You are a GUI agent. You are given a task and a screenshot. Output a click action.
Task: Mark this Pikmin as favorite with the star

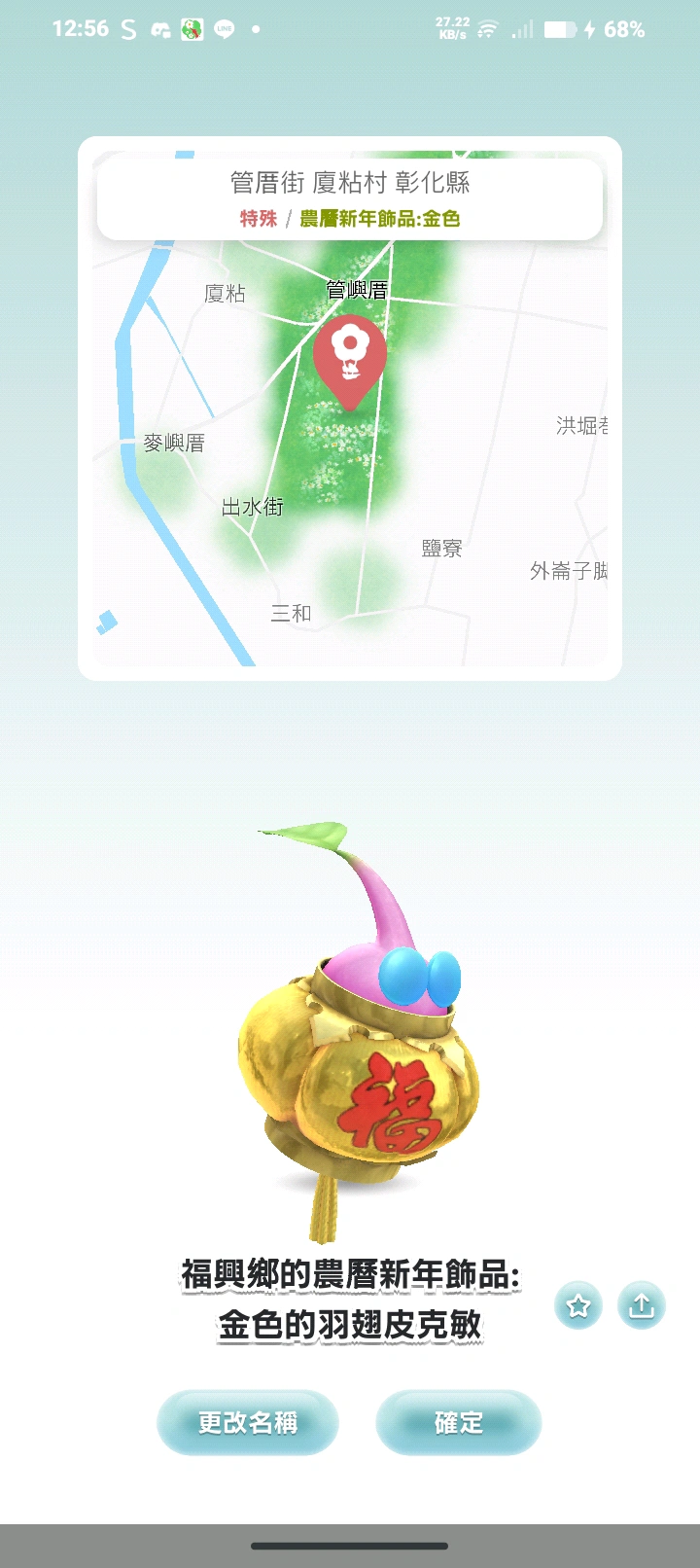[578, 1305]
